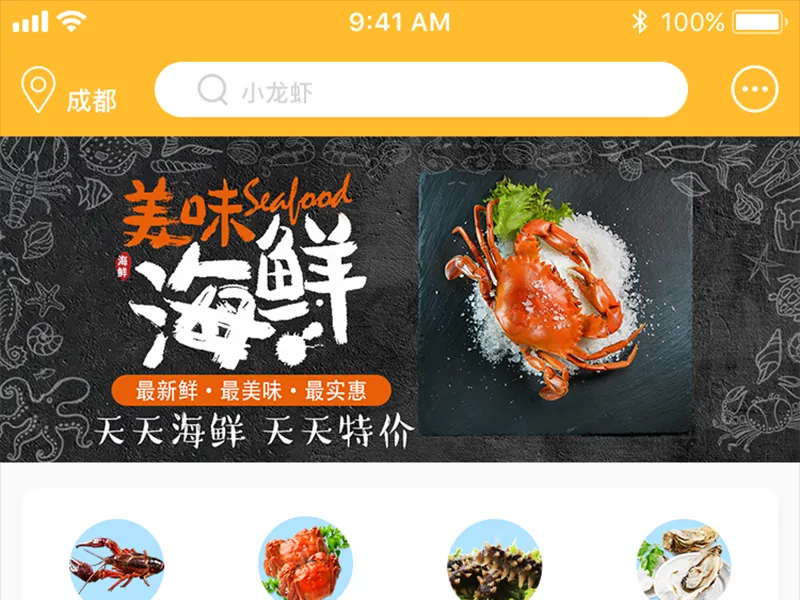
Task: Open the 成都 city location selector
Action: (68, 93)
